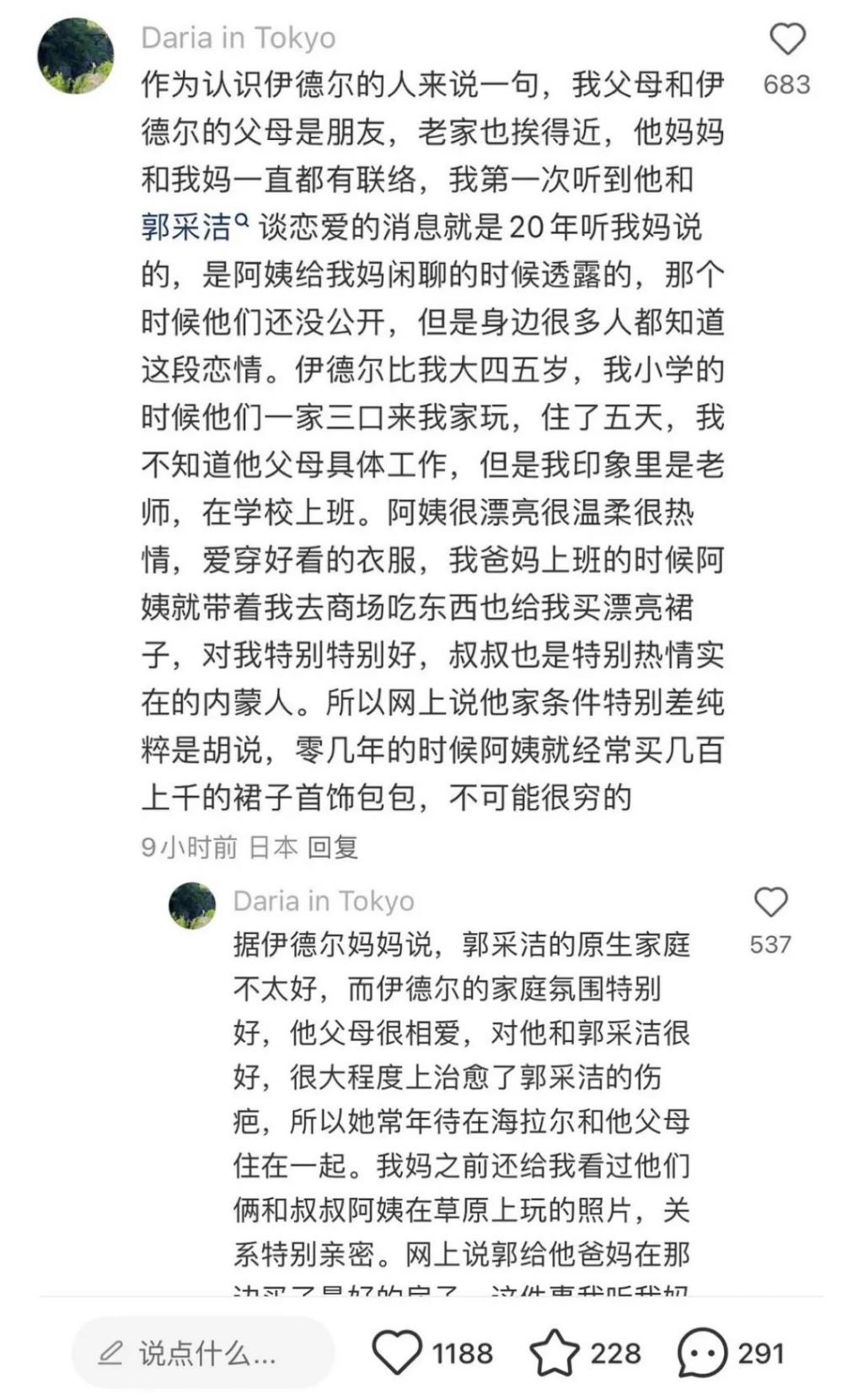Like the post with 1188 likes
The width and height of the screenshot is (863, 1400).
[x=397, y=1353]
